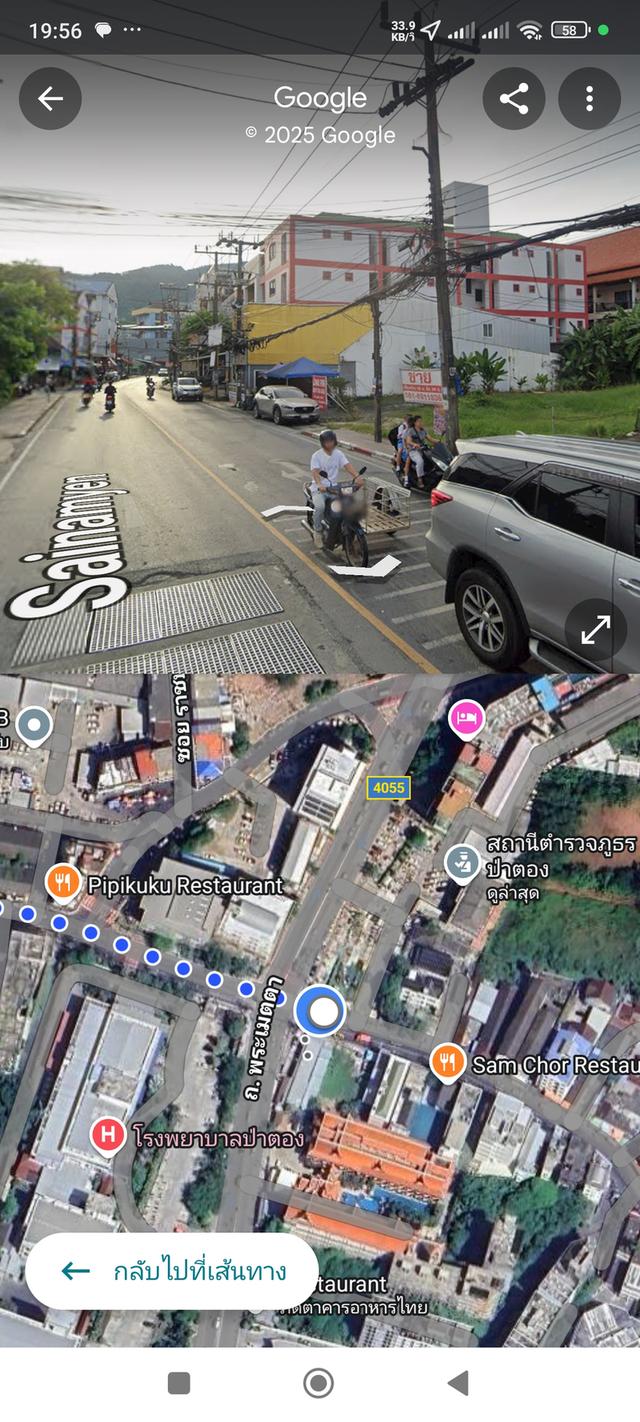This screenshot has width=640, height=1422.
Task: Open the three-dot overflow menu
Action: 589,98
